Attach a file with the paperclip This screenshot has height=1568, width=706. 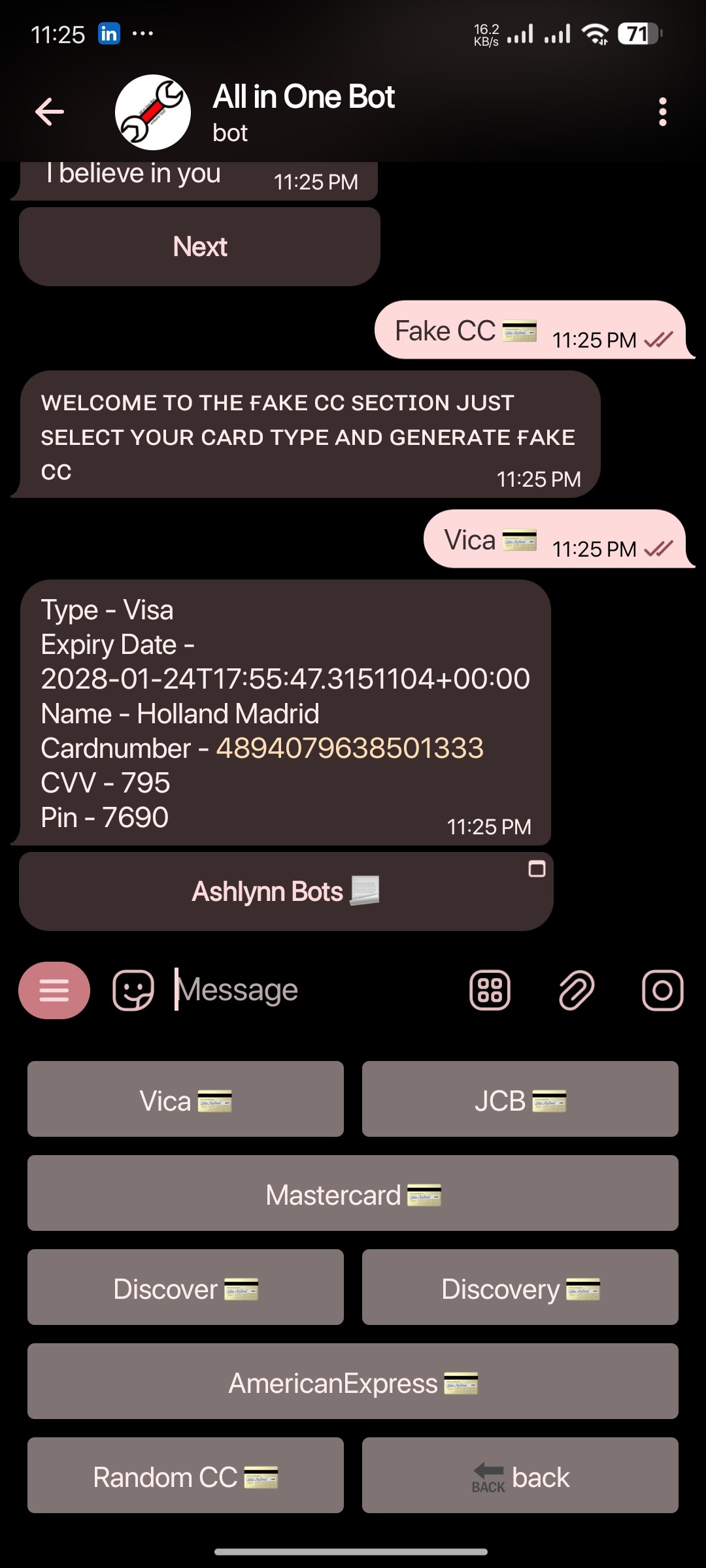point(576,990)
